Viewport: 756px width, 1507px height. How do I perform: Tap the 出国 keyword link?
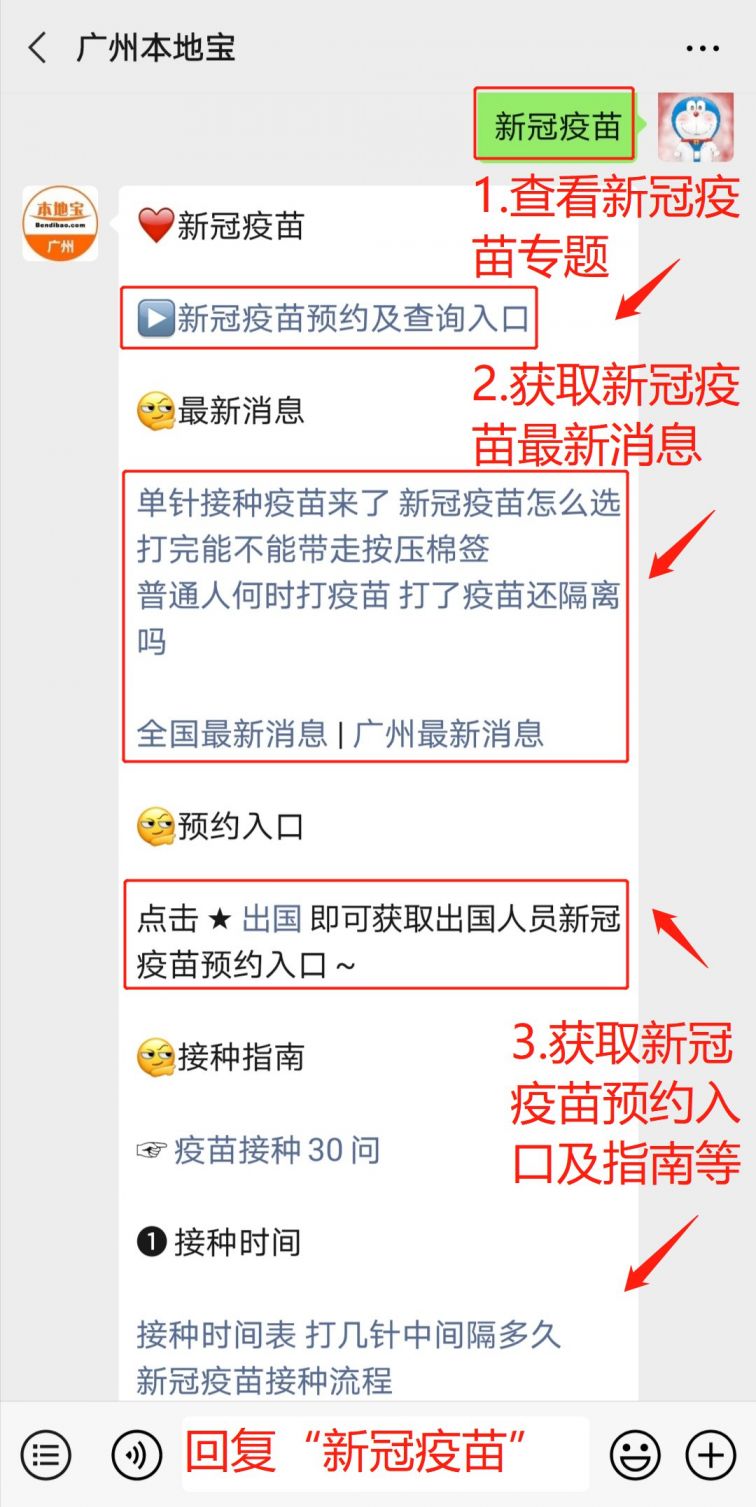(272, 918)
